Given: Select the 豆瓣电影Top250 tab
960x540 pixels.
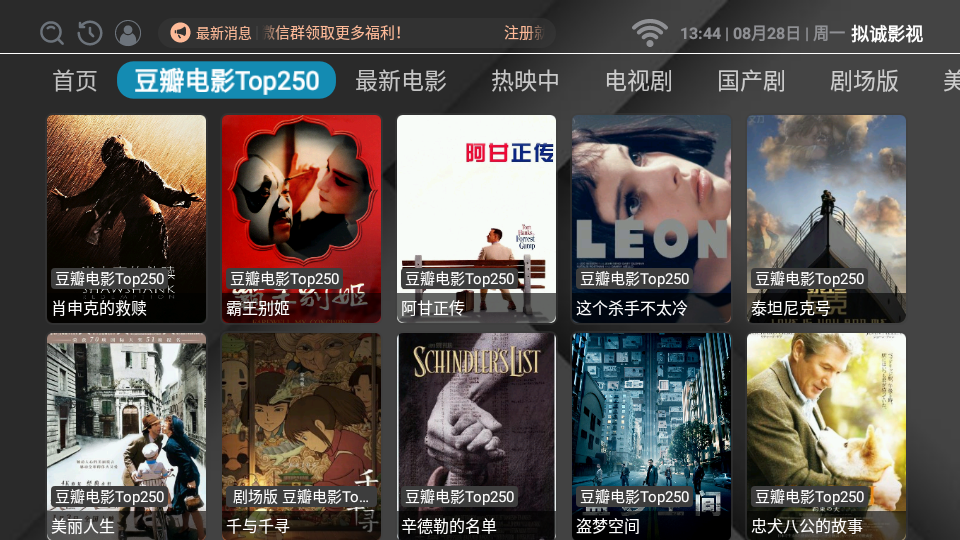Looking at the screenshot, I should [226, 81].
